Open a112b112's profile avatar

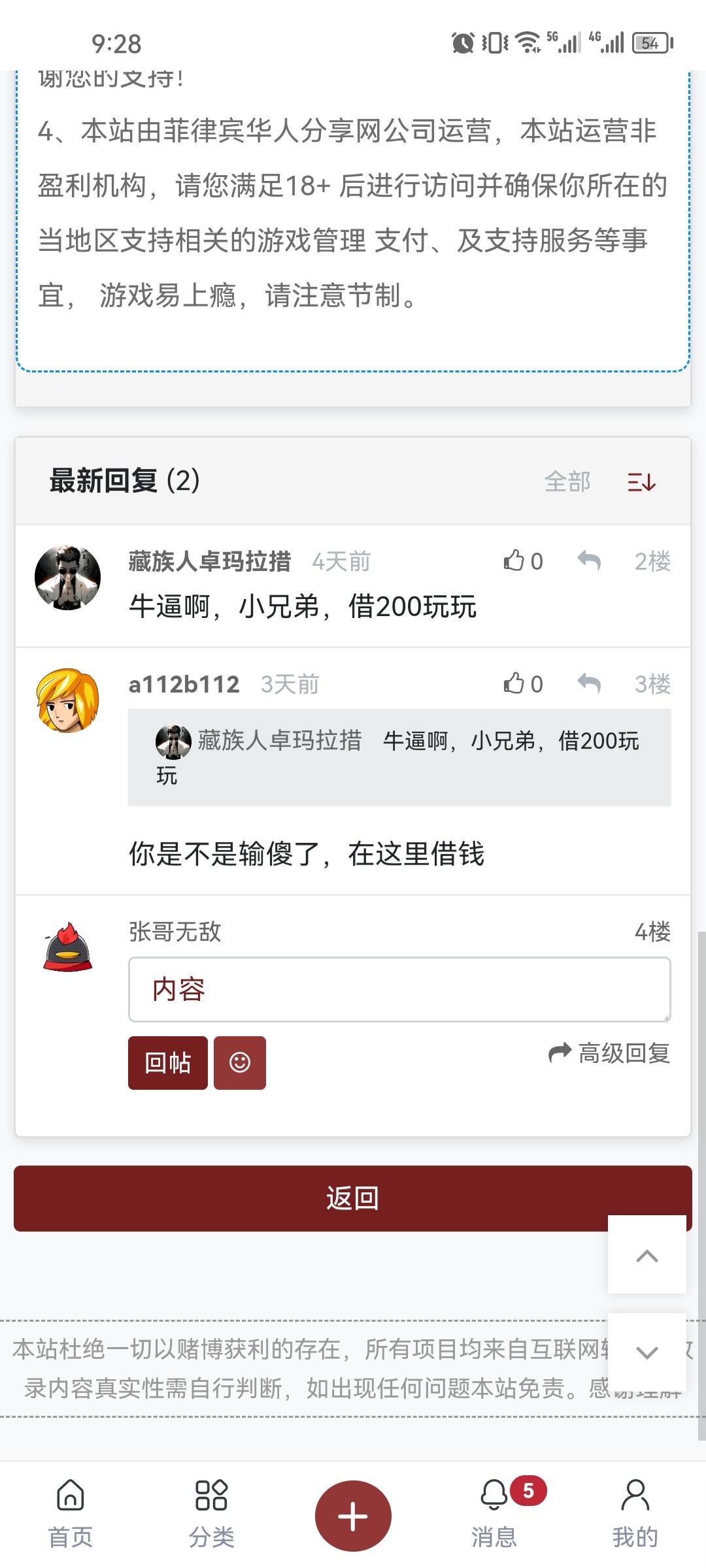tap(67, 700)
